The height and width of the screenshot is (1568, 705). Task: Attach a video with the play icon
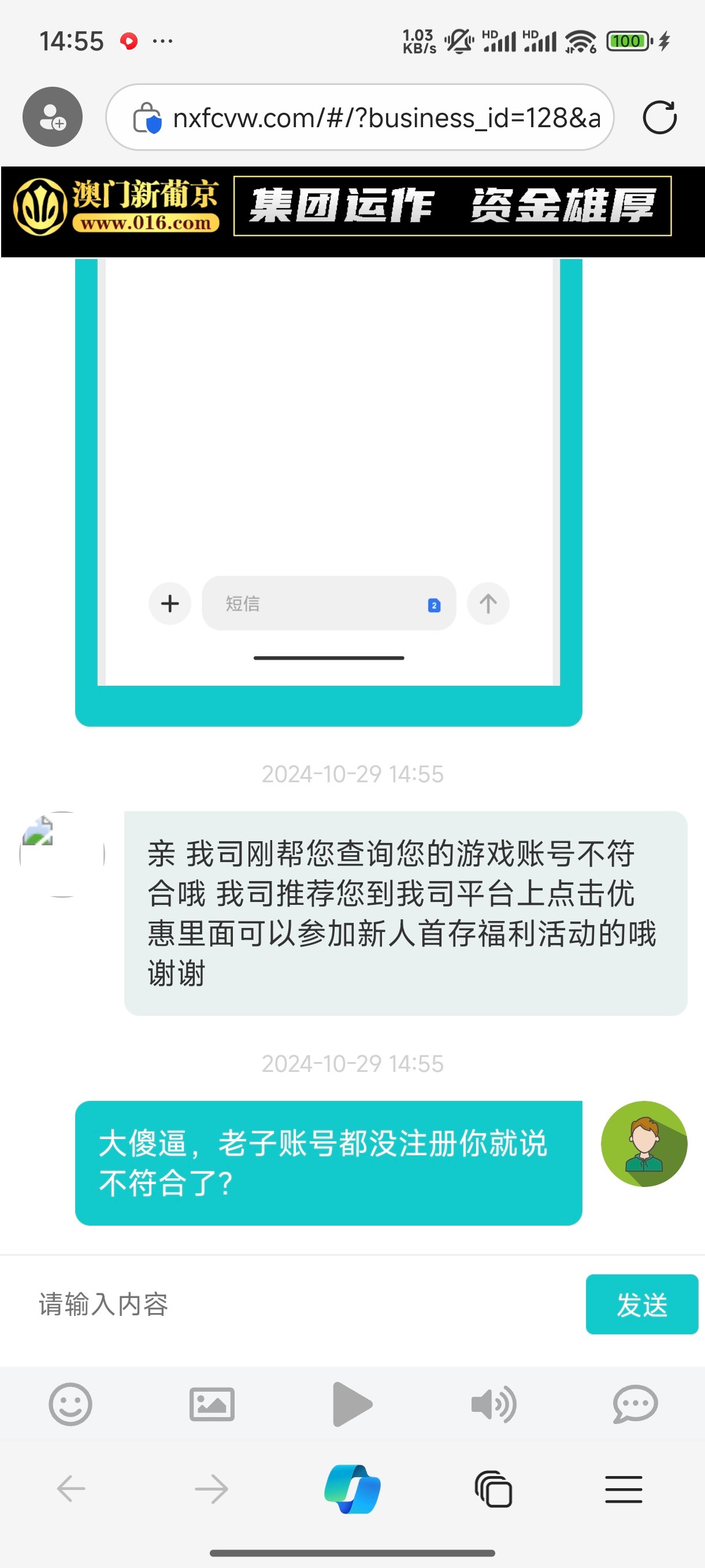(x=352, y=1404)
